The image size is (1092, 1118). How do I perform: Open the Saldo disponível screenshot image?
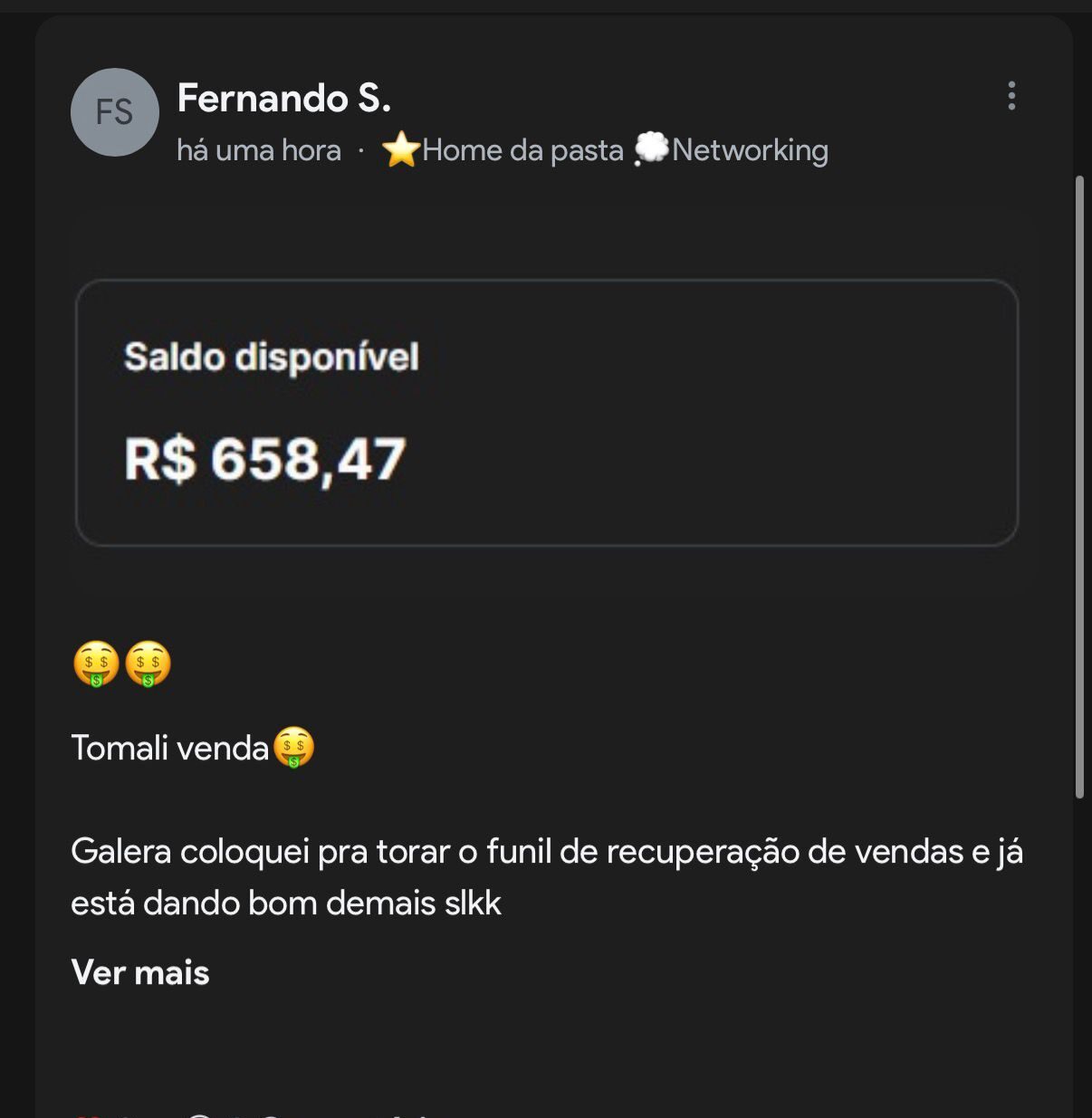[546, 412]
